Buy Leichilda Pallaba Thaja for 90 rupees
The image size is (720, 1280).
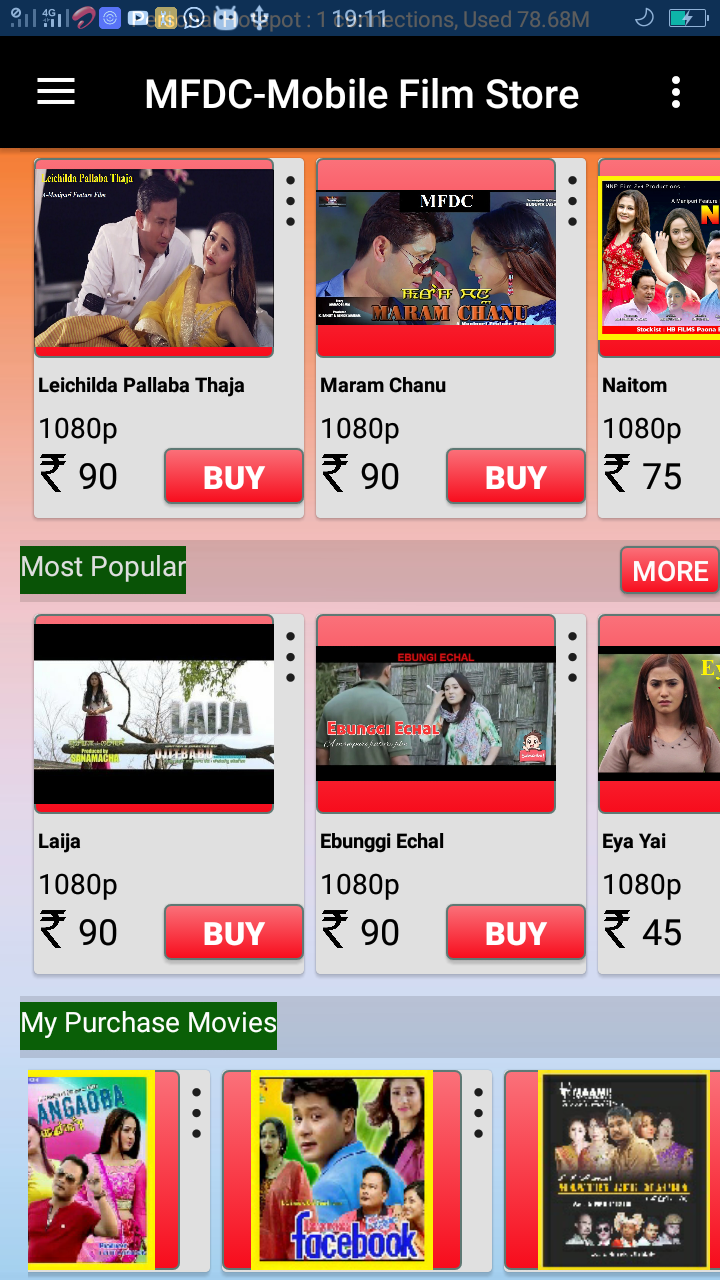tap(233, 476)
